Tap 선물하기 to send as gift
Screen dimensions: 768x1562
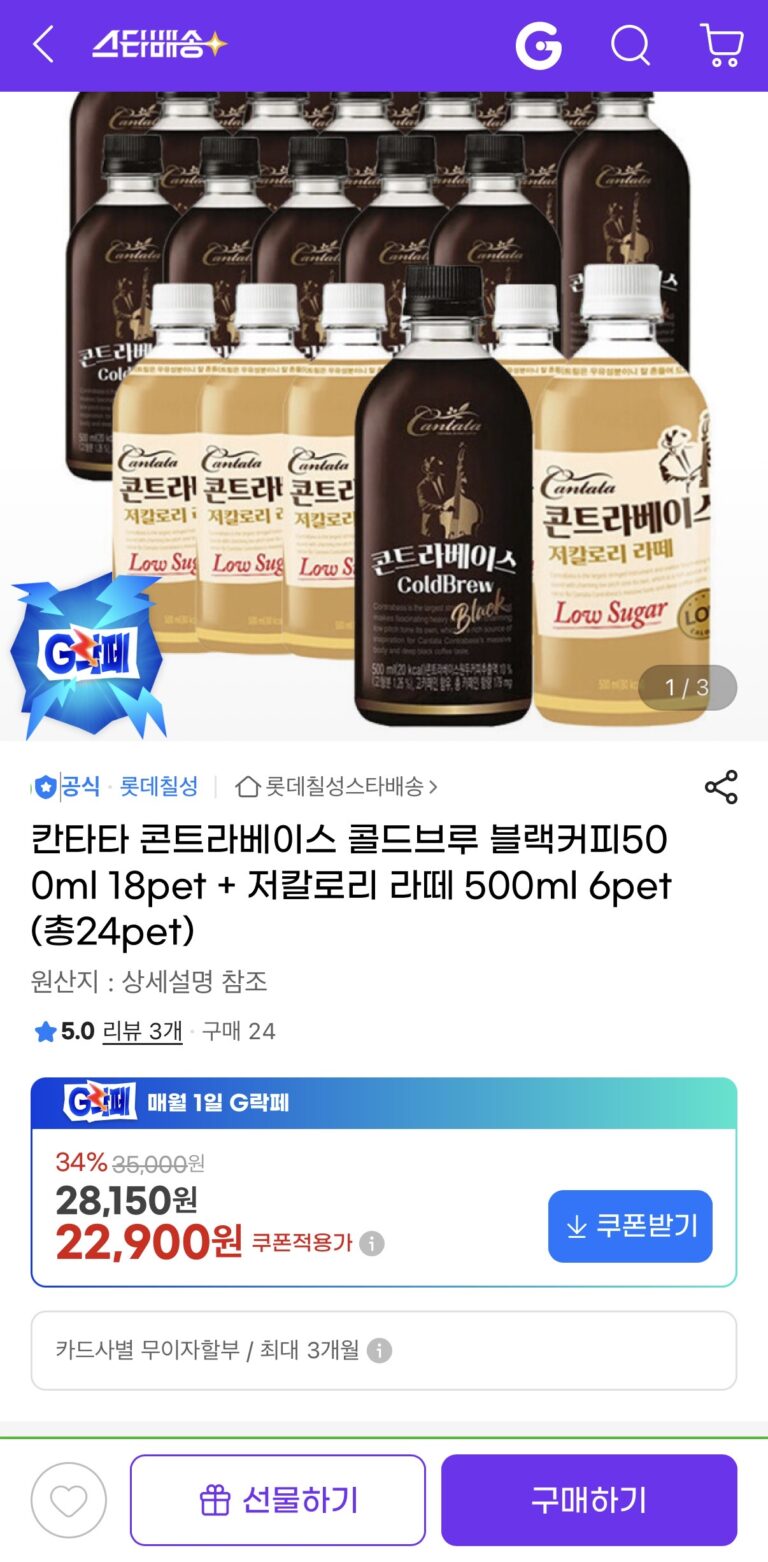[278, 1500]
